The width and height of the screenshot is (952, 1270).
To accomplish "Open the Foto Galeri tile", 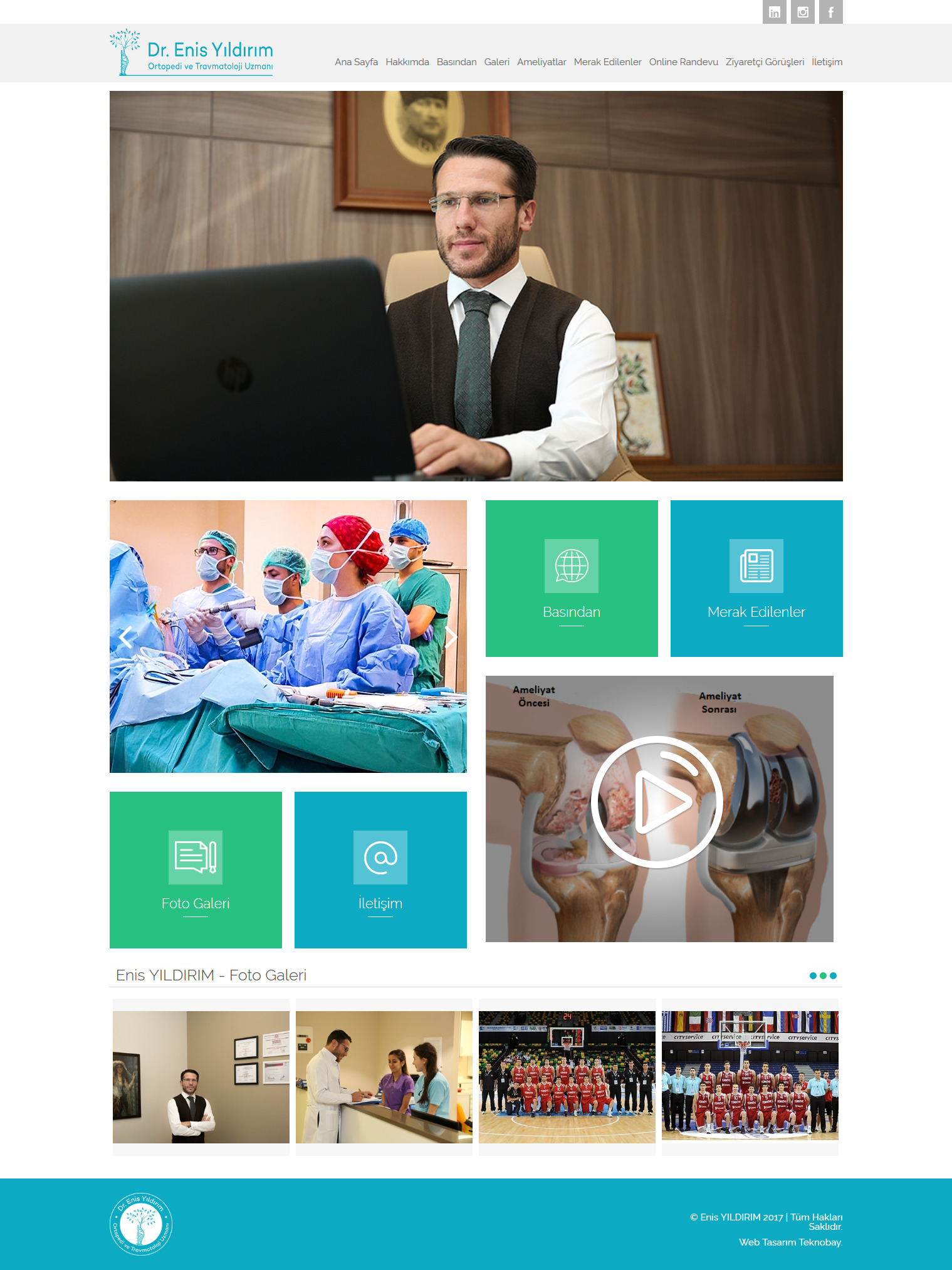I will [196, 869].
